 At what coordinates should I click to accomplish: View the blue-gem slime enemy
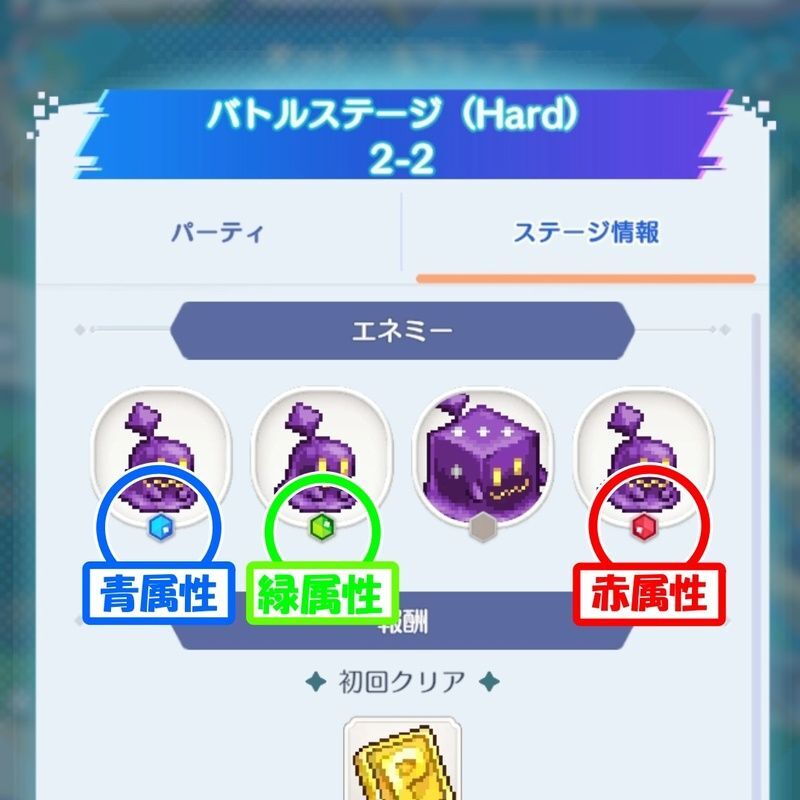point(161,448)
